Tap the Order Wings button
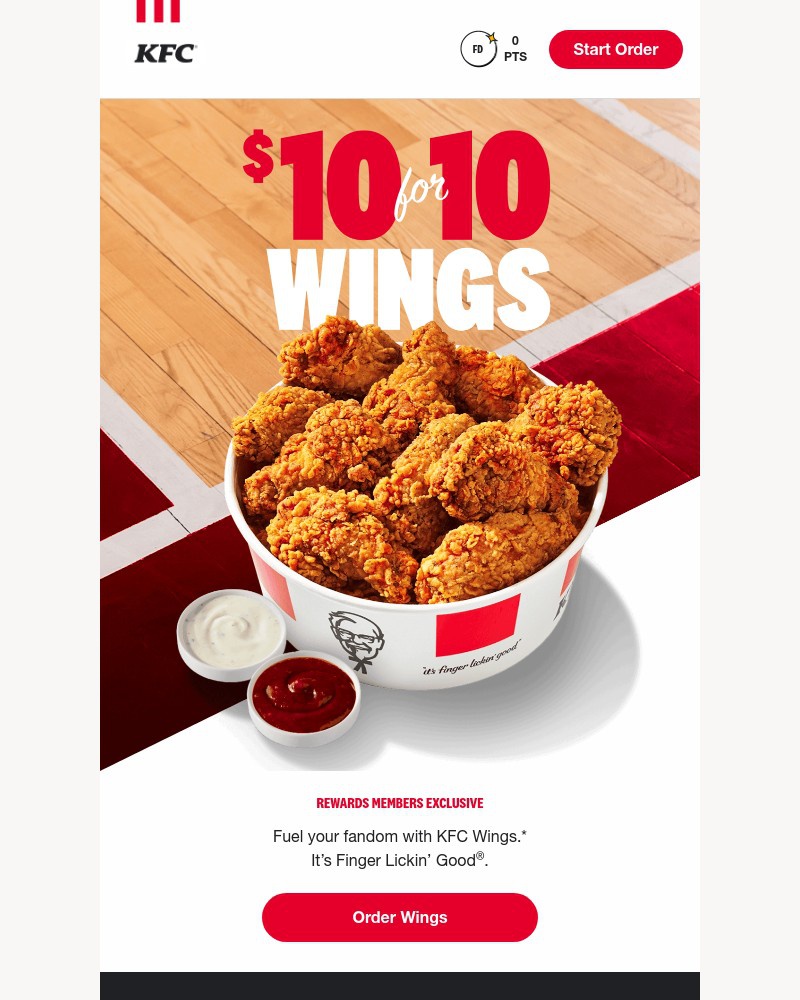 pos(400,917)
